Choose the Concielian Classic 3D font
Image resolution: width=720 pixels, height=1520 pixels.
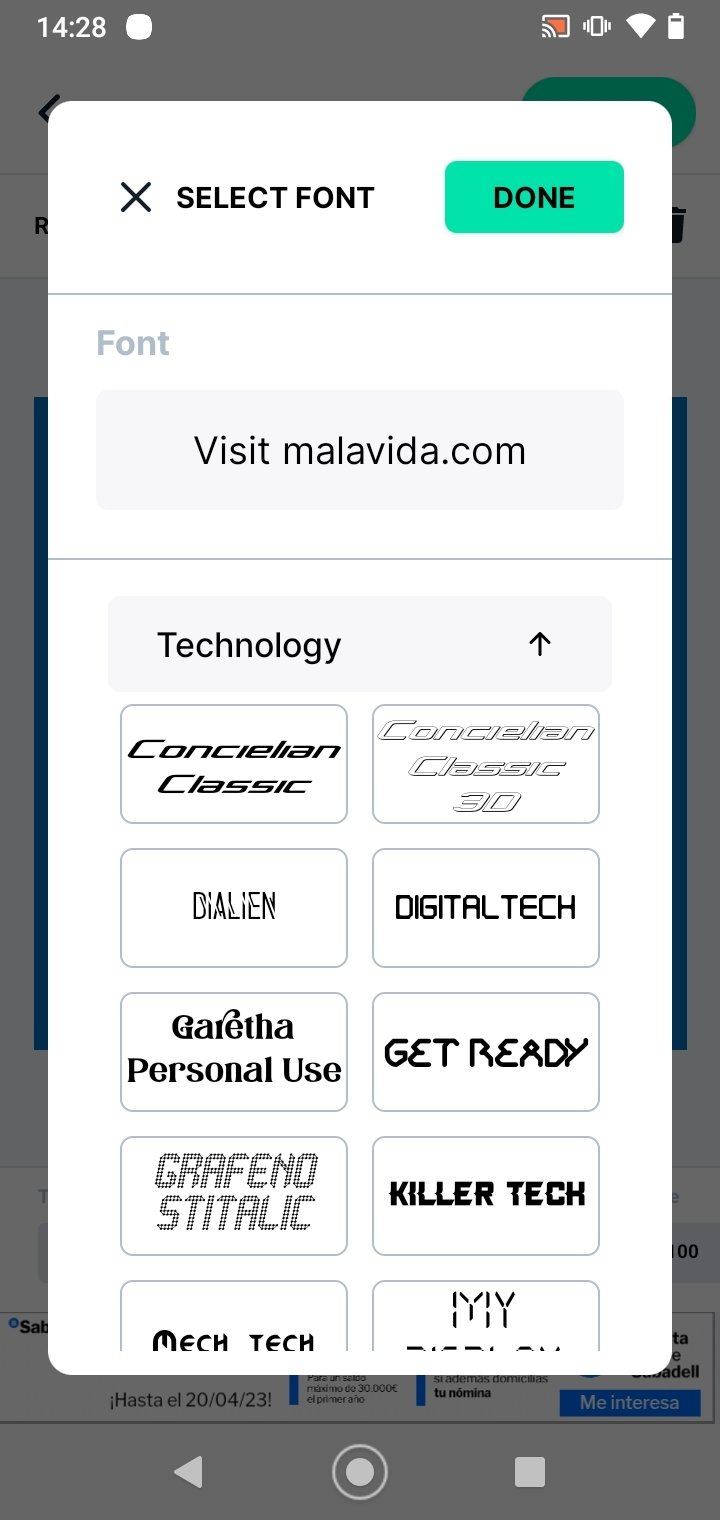tap(486, 764)
